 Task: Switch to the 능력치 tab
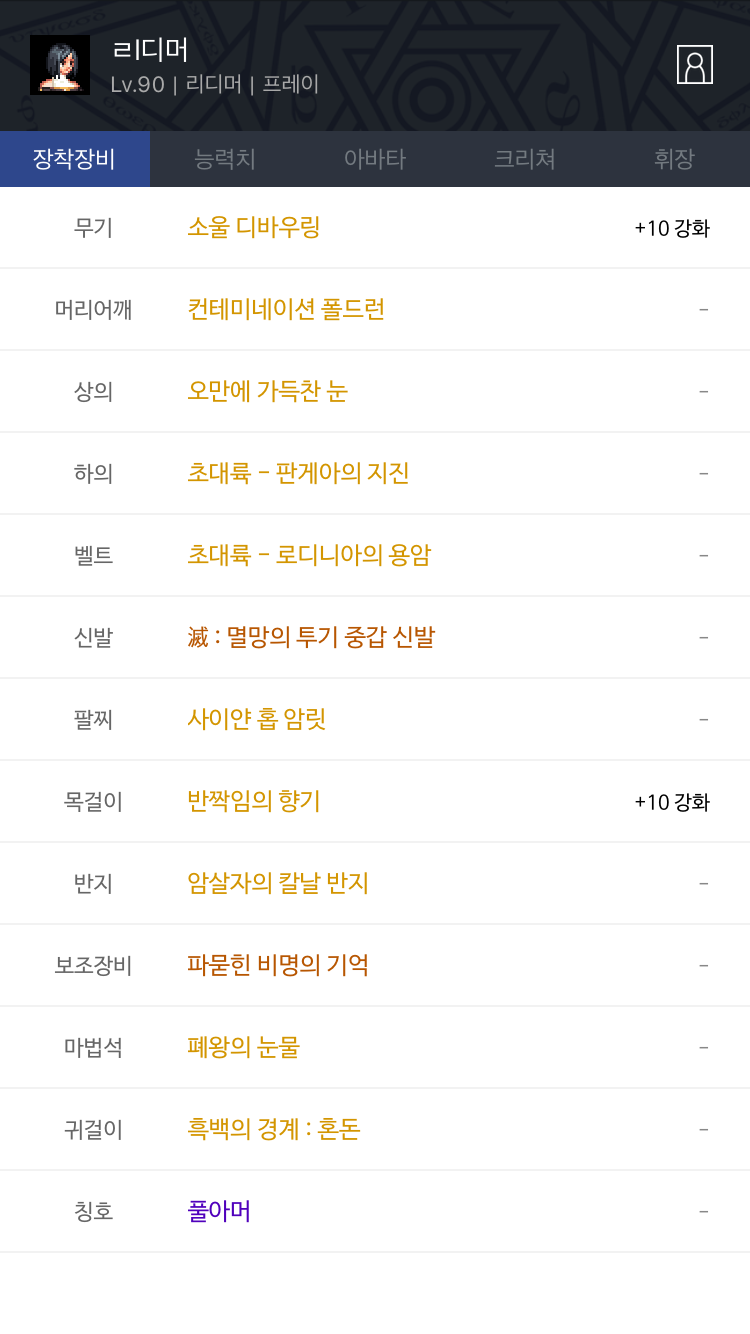pos(225,159)
